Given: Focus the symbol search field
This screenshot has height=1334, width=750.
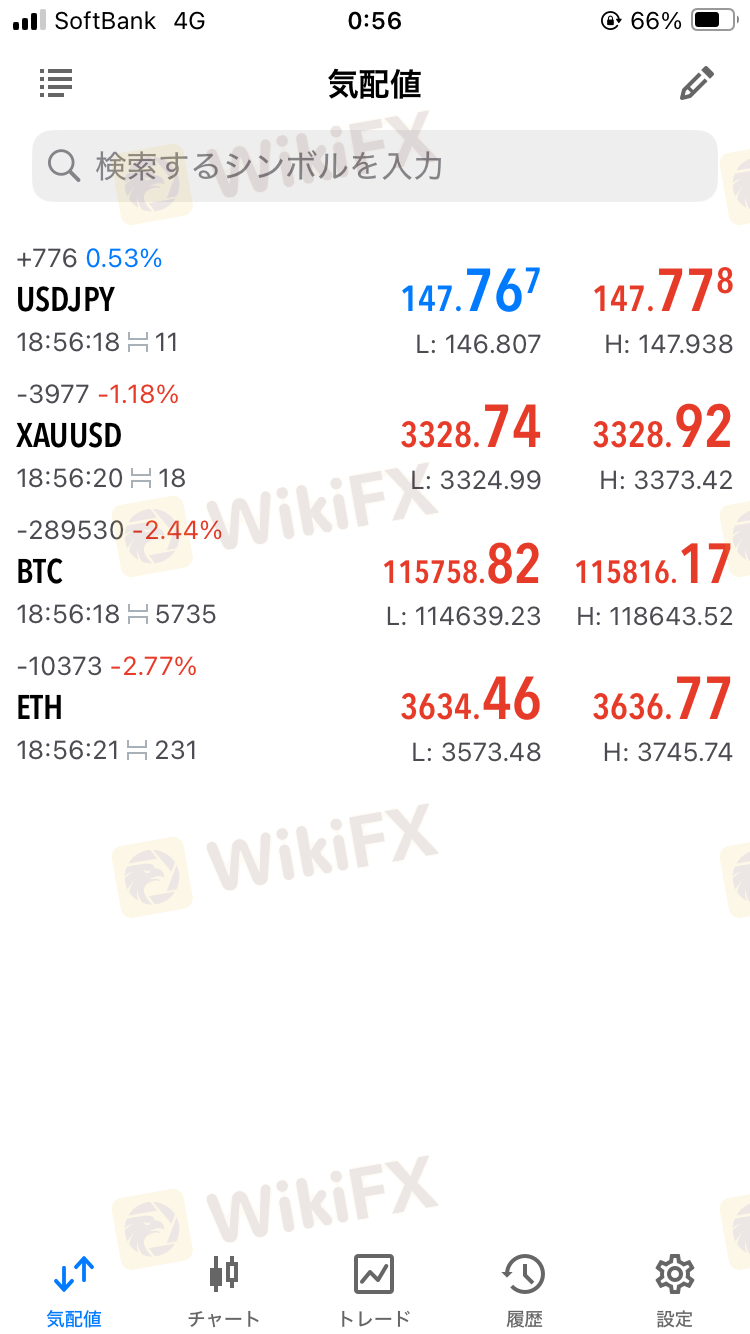Looking at the screenshot, I should pos(375,166).
